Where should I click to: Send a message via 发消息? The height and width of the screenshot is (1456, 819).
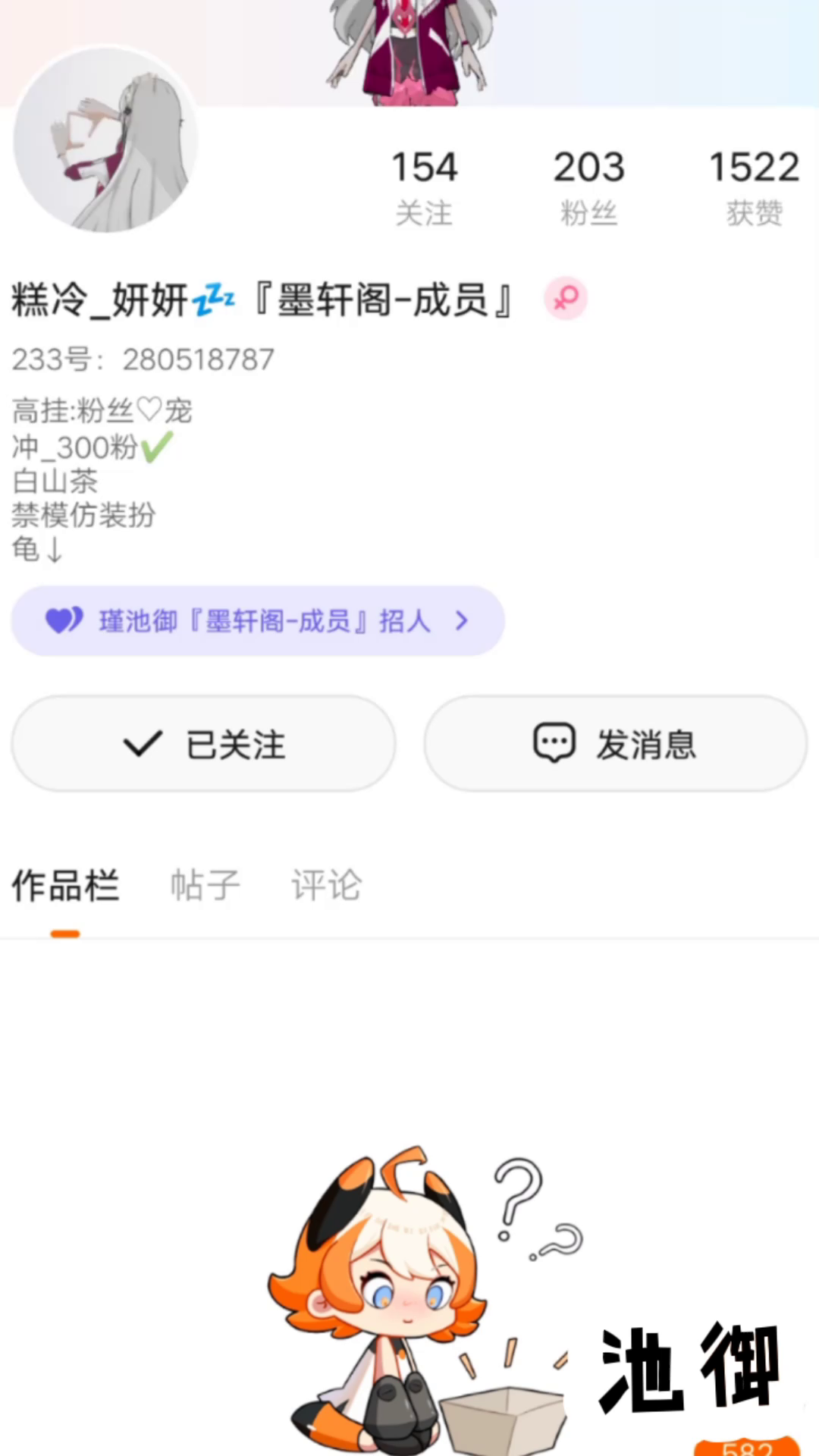(615, 744)
